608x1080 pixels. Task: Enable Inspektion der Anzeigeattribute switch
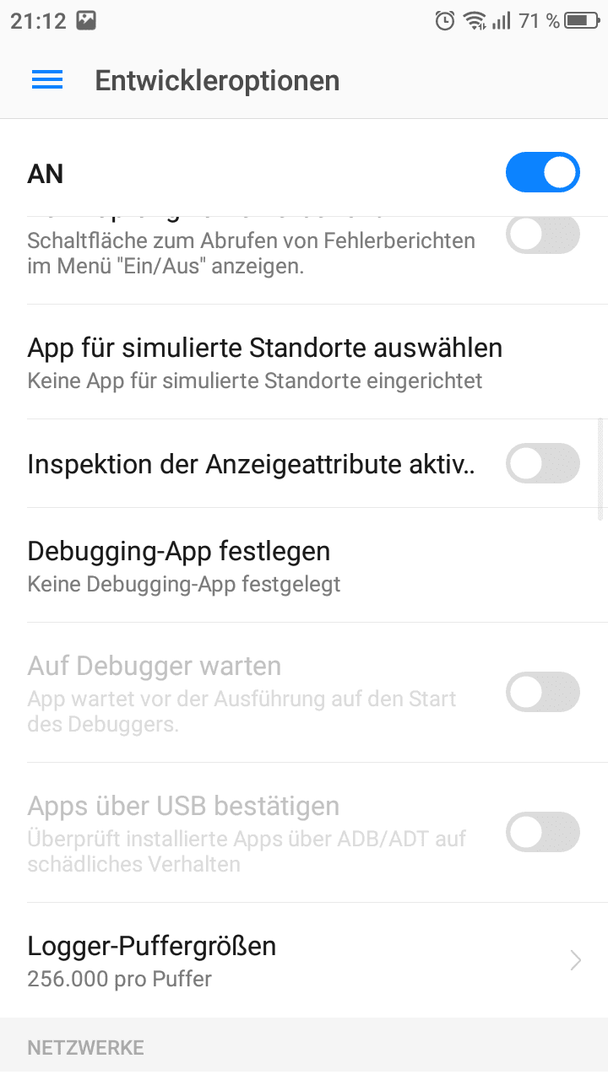point(543,463)
